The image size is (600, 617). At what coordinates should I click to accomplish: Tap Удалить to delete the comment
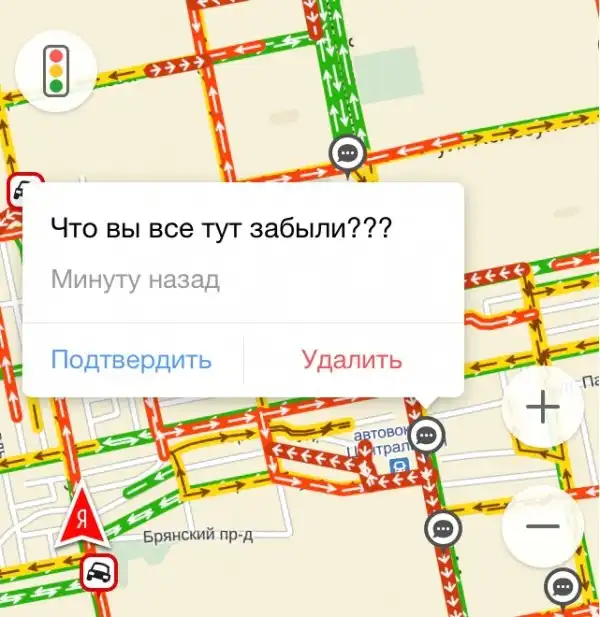(x=352, y=359)
